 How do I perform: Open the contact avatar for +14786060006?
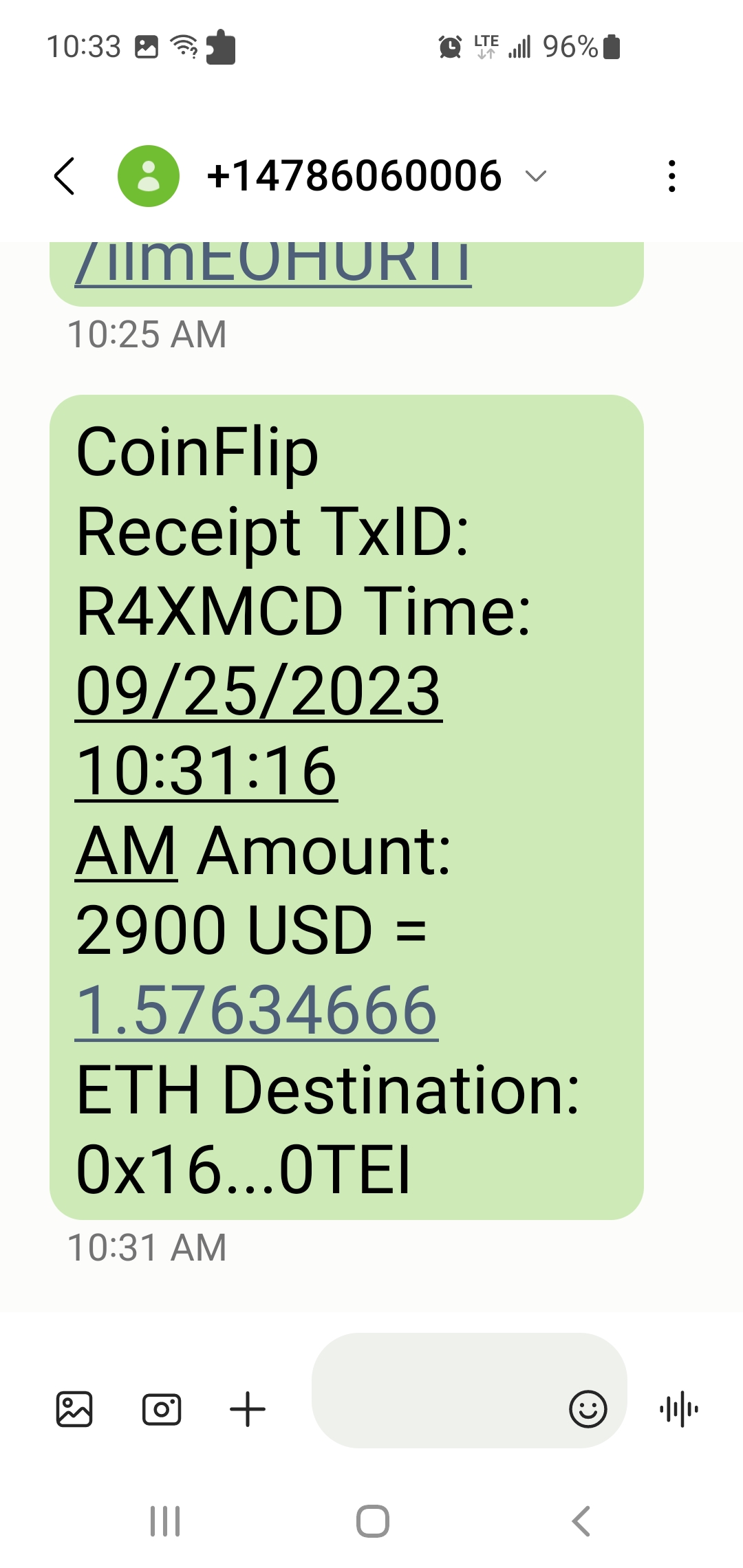click(x=149, y=176)
